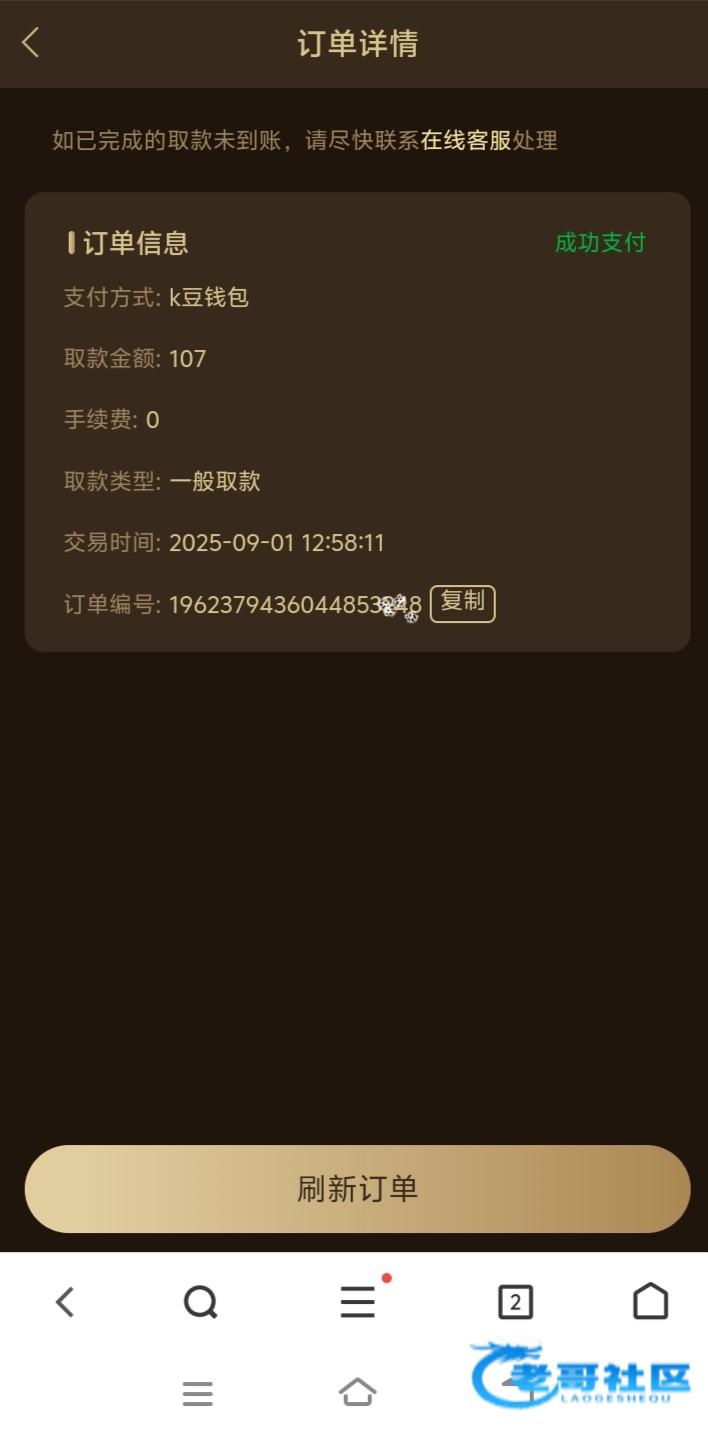Image resolution: width=708 pixels, height=1436 pixels.
Task: Open the 在线客服 link
Action: (465, 140)
